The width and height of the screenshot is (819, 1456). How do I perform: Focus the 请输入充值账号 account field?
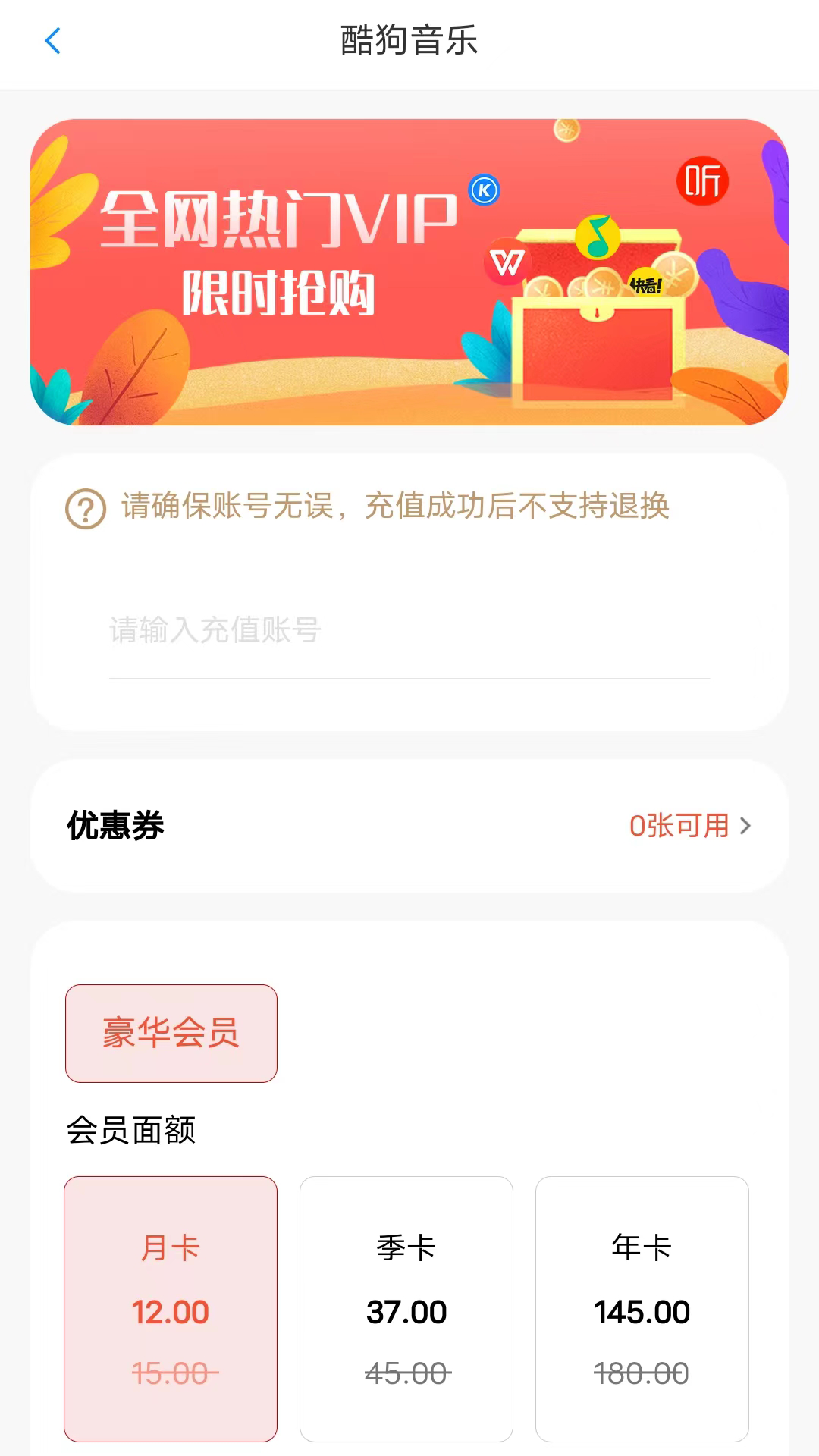pyautogui.click(x=408, y=630)
